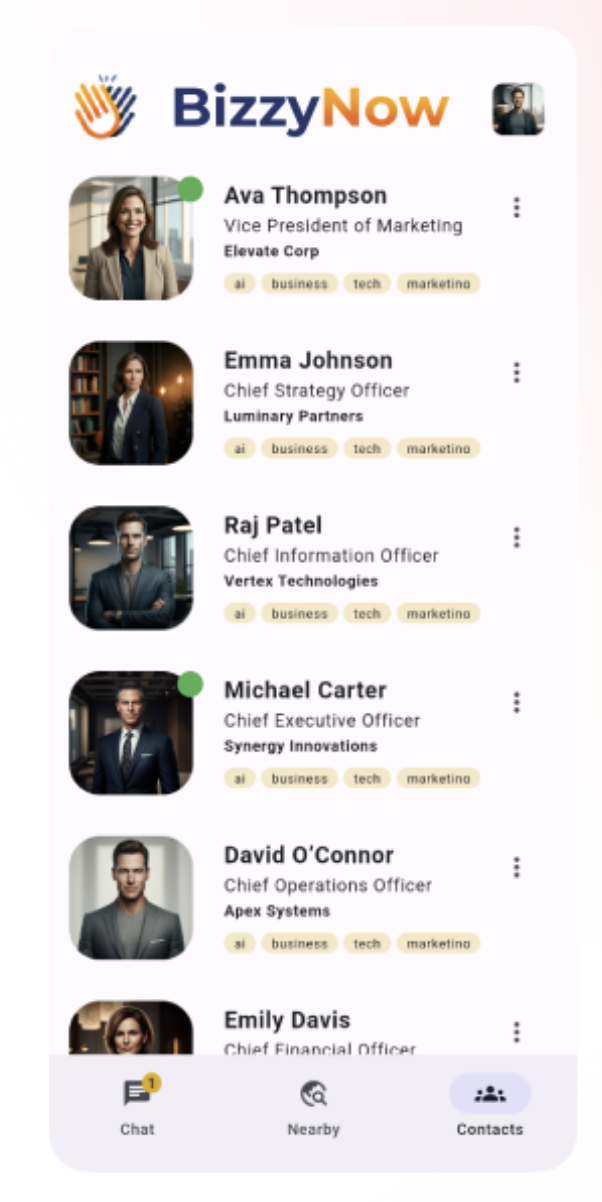602x1202 pixels.
Task: Open Ava Thompson's contact card
Action: coord(305,195)
